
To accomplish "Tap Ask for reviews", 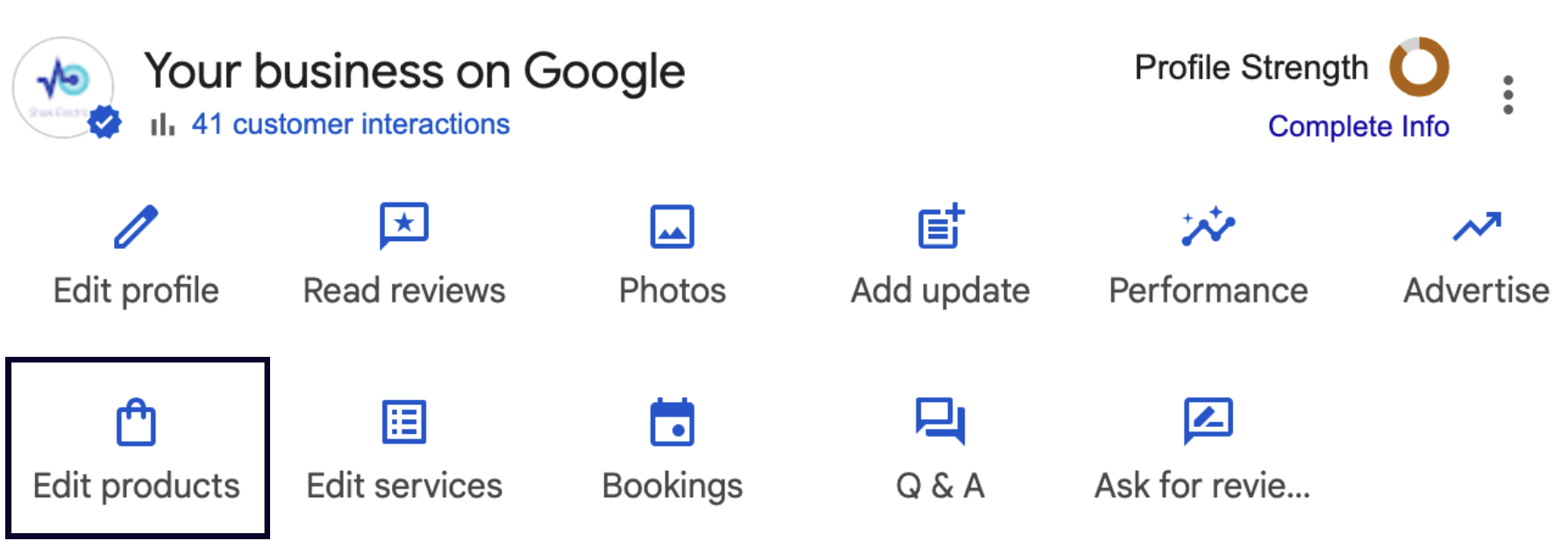I will pos(1203,449).
